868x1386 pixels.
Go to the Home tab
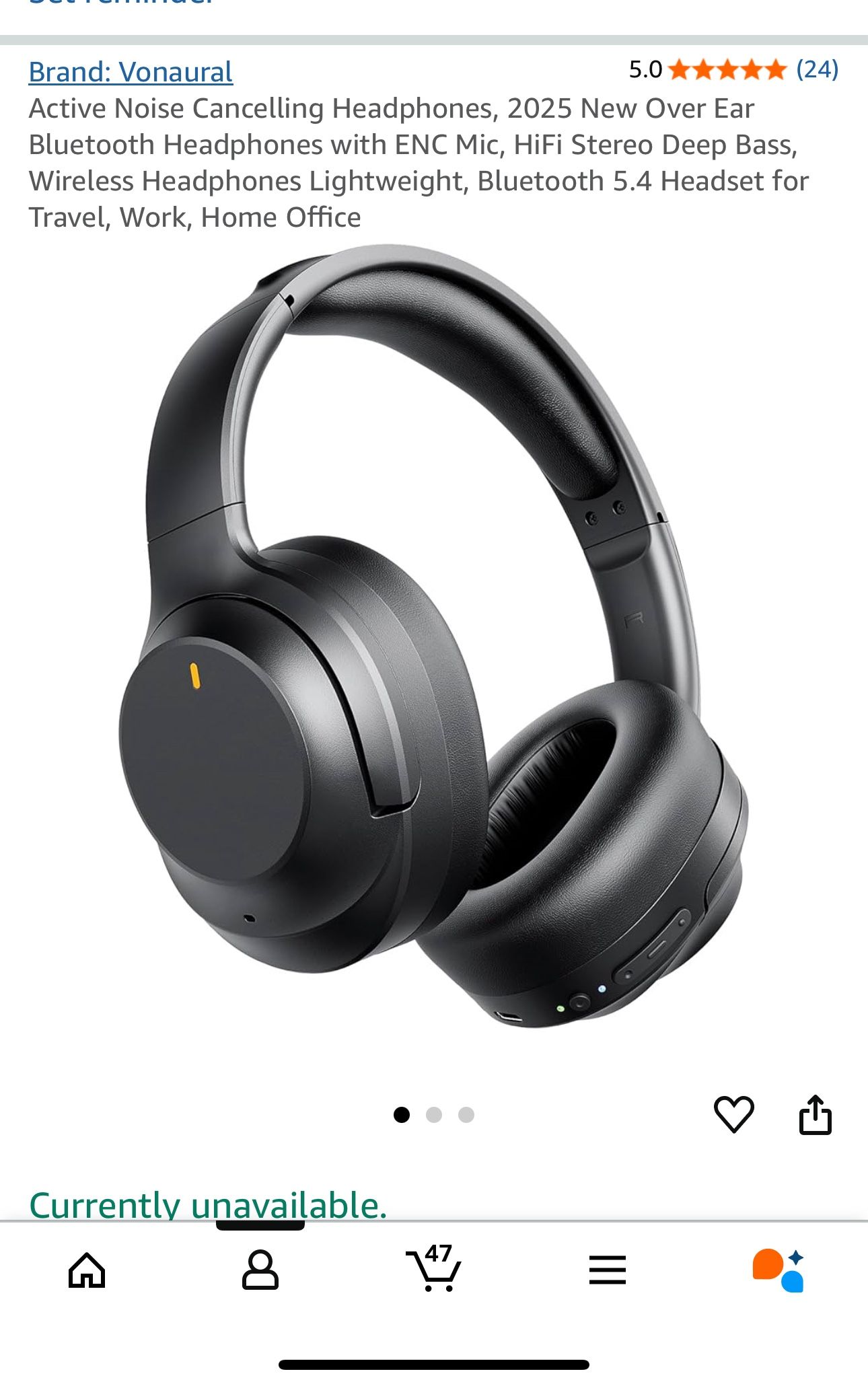tap(87, 1270)
